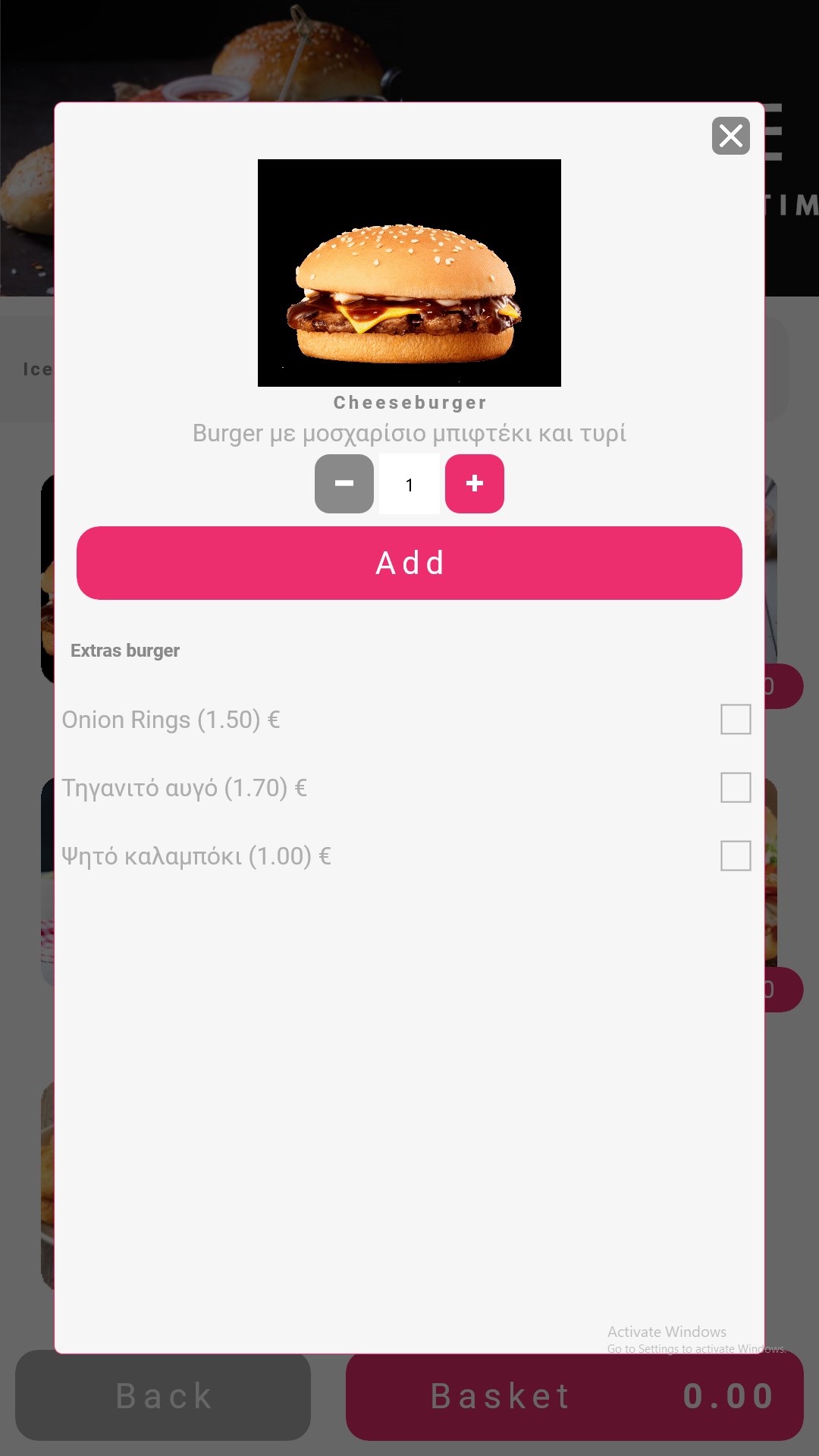Screen dimensions: 819x1456
Task: Select the Τηγανιτό αυγό extra
Action: 736,788
